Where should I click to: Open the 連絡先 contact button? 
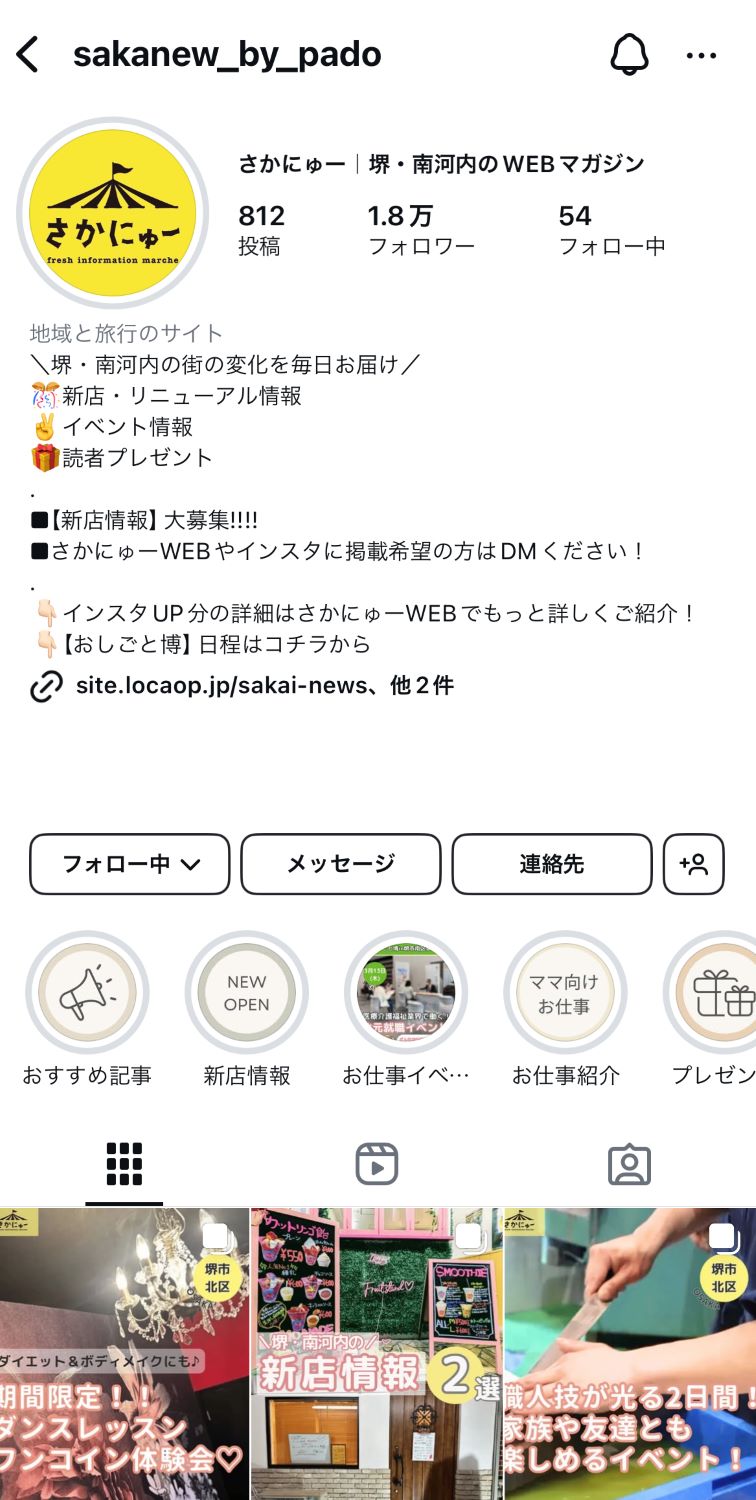551,864
